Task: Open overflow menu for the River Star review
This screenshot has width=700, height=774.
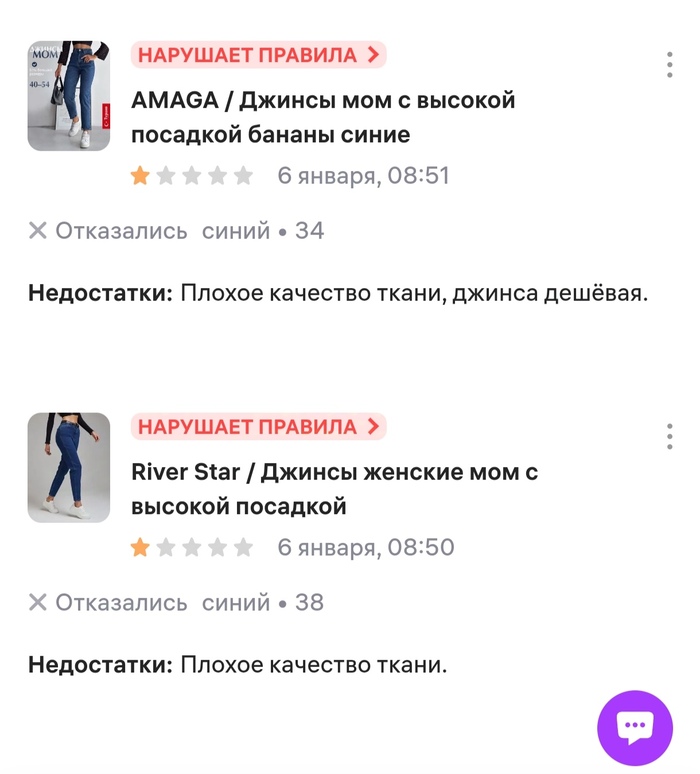Action: tap(669, 436)
